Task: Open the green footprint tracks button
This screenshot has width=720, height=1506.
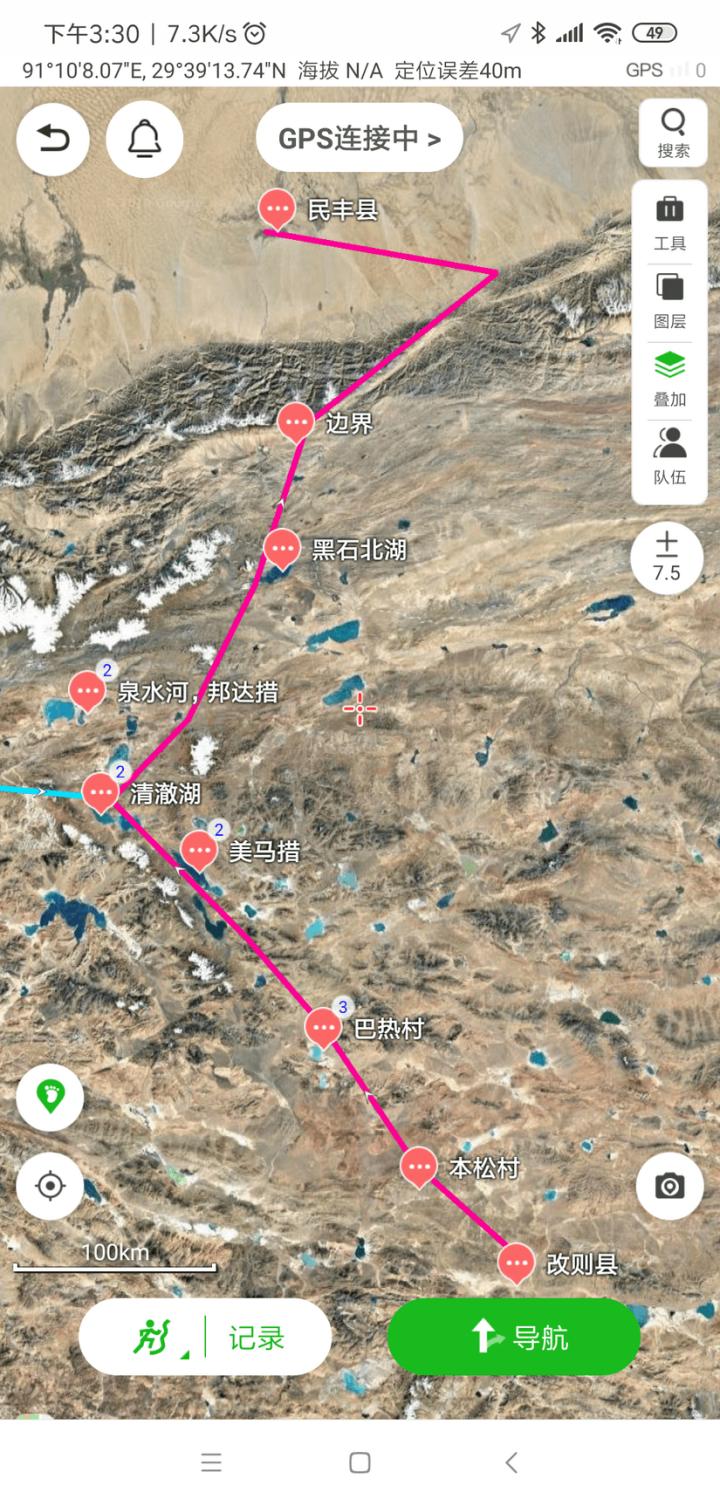Action: pos(50,1097)
